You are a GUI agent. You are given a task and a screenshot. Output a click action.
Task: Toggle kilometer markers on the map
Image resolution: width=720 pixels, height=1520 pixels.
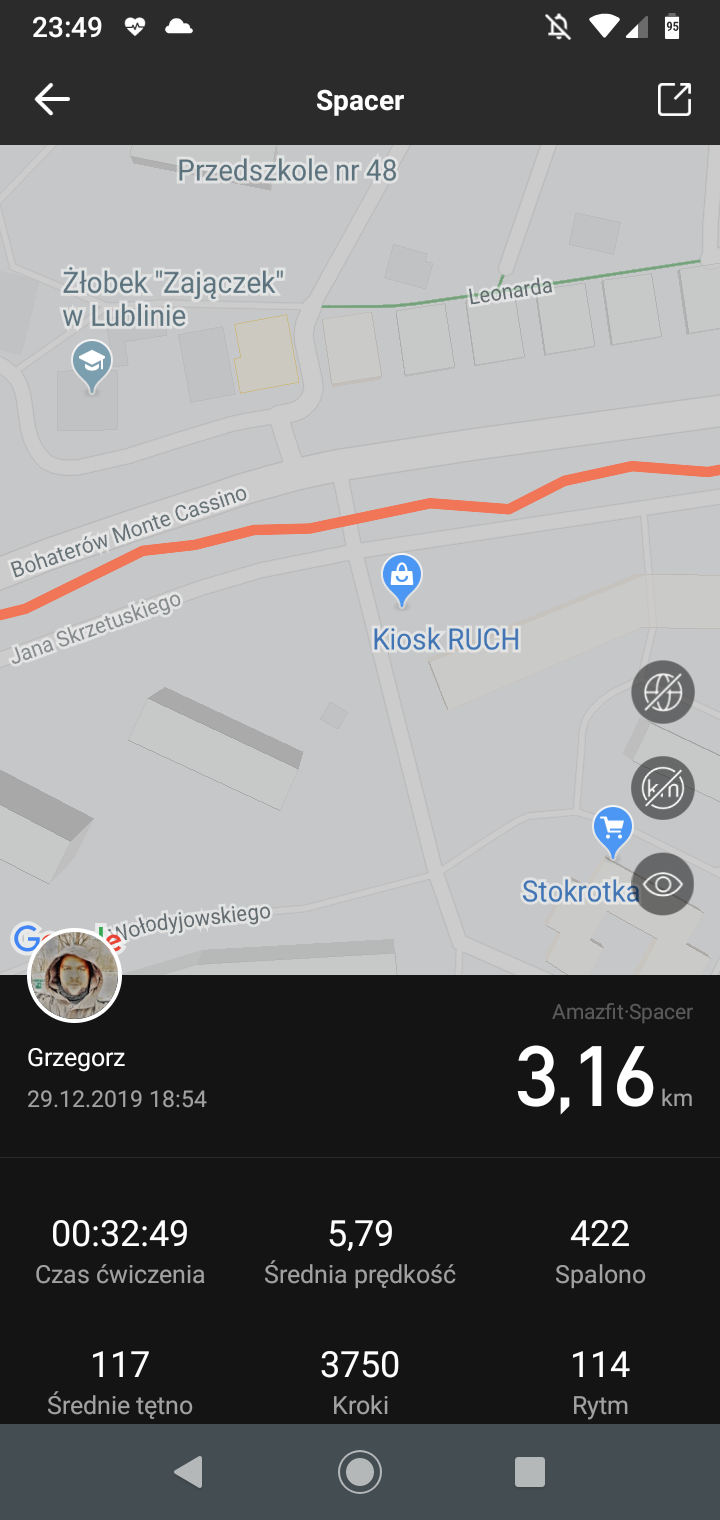[x=662, y=788]
